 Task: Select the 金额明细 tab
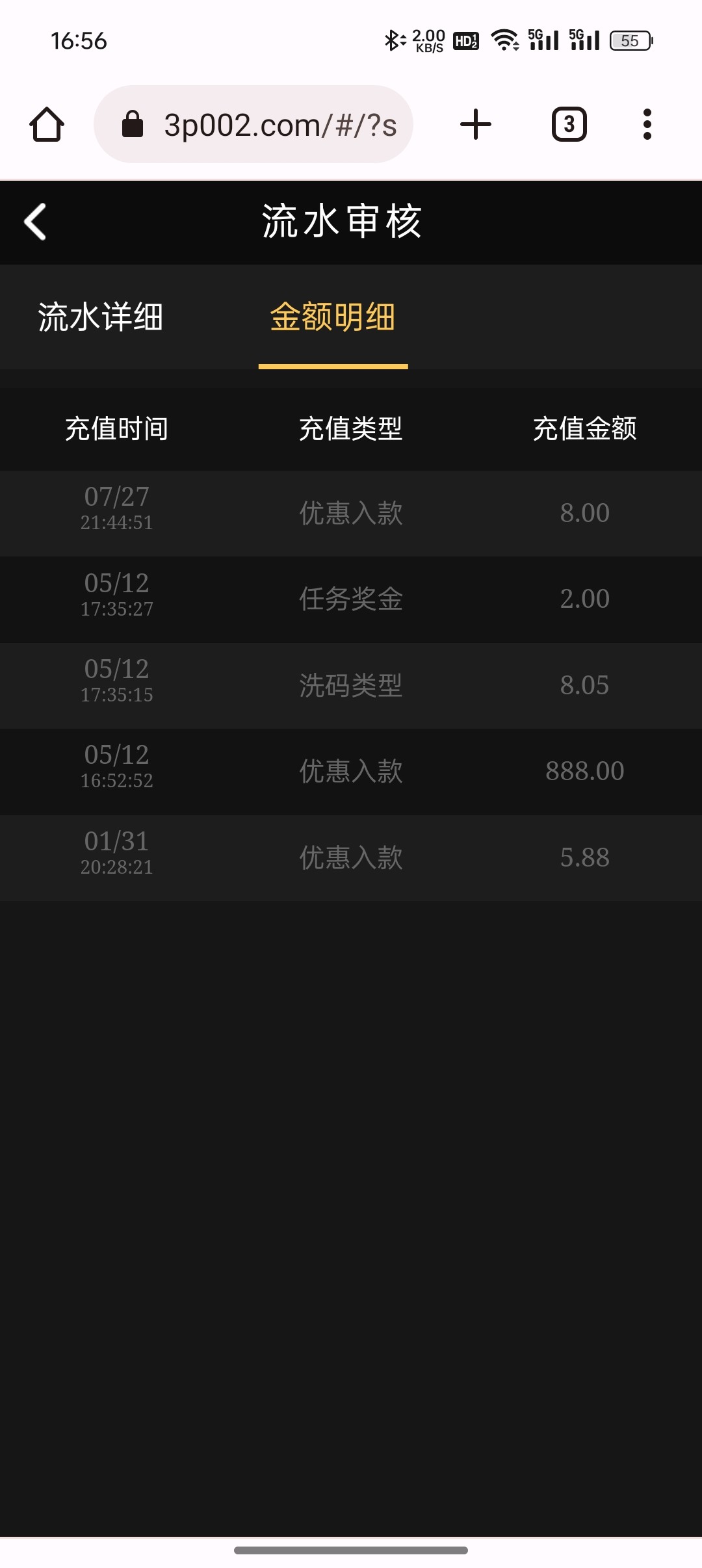(x=333, y=317)
